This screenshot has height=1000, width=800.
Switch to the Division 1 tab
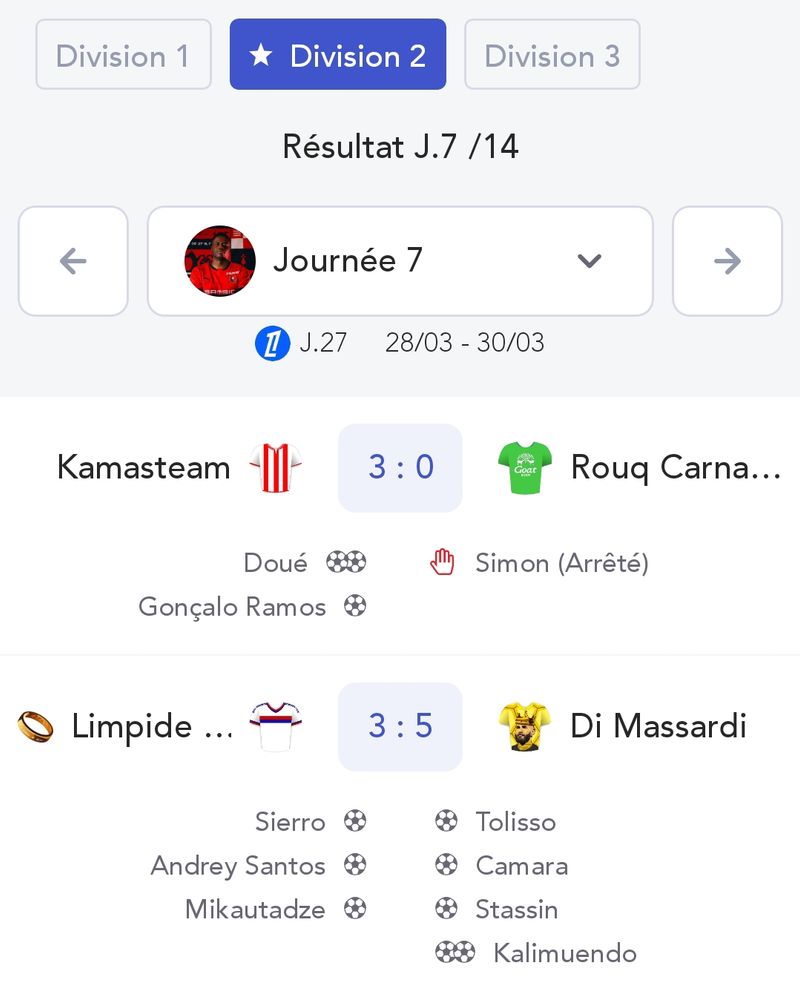click(x=123, y=55)
